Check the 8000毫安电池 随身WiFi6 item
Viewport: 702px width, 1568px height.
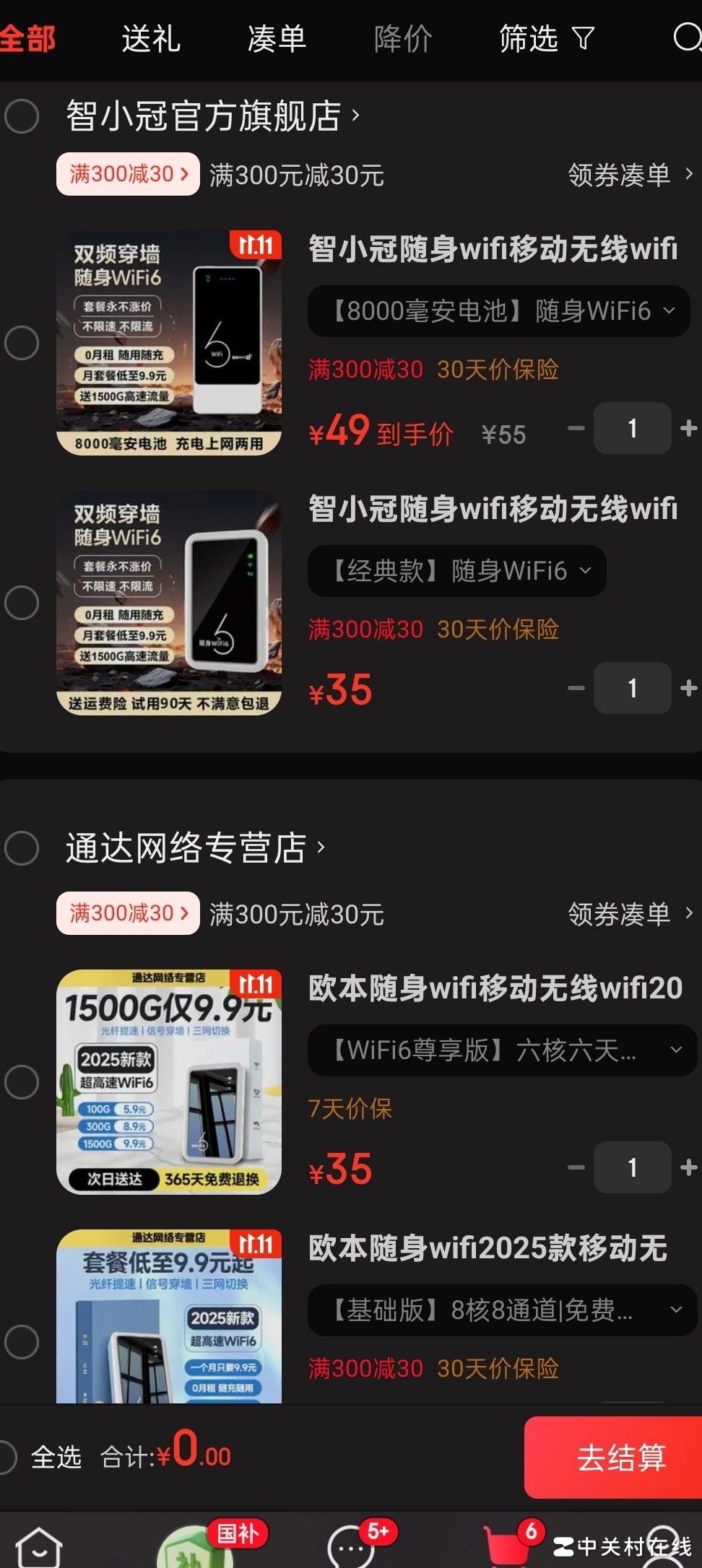22,343
